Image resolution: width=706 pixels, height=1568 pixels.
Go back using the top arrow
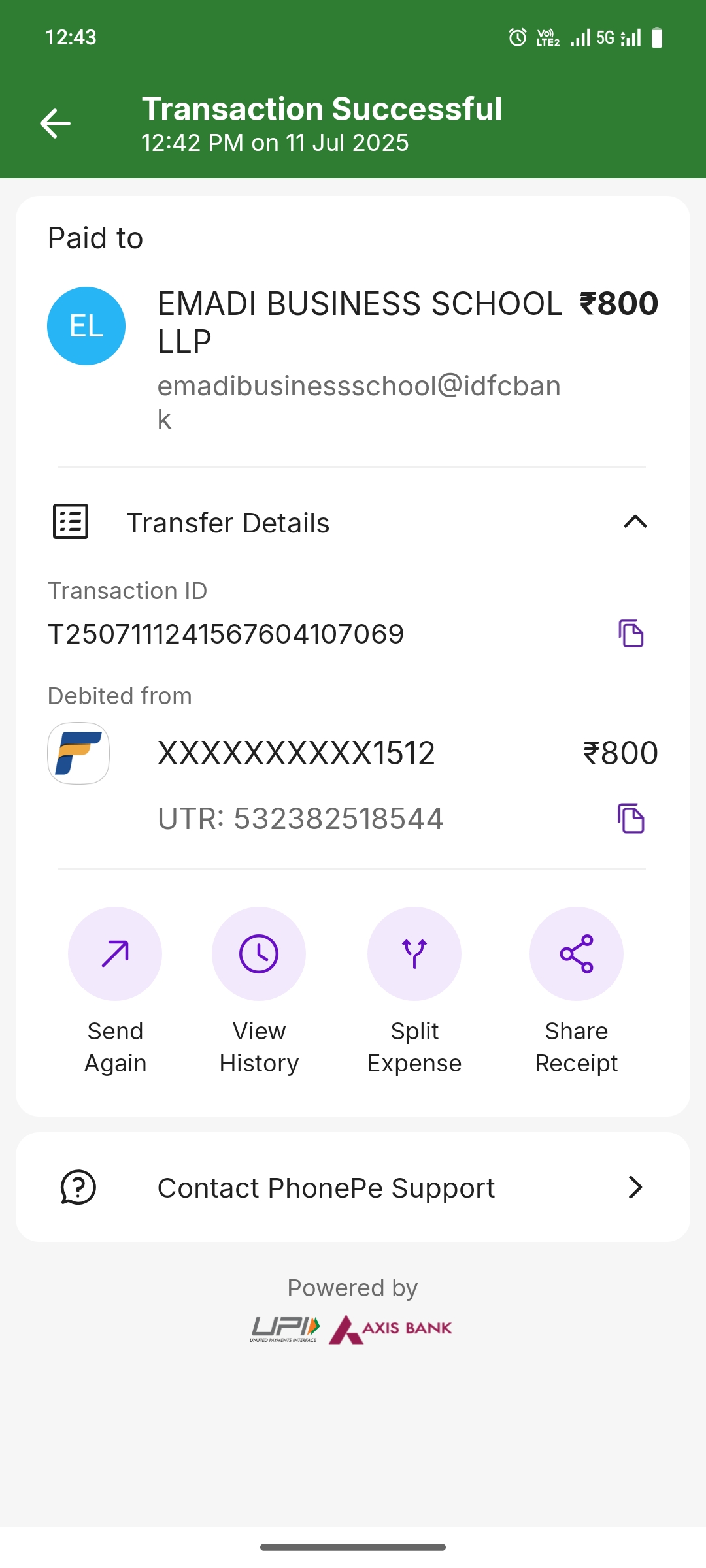coord(56,123)
